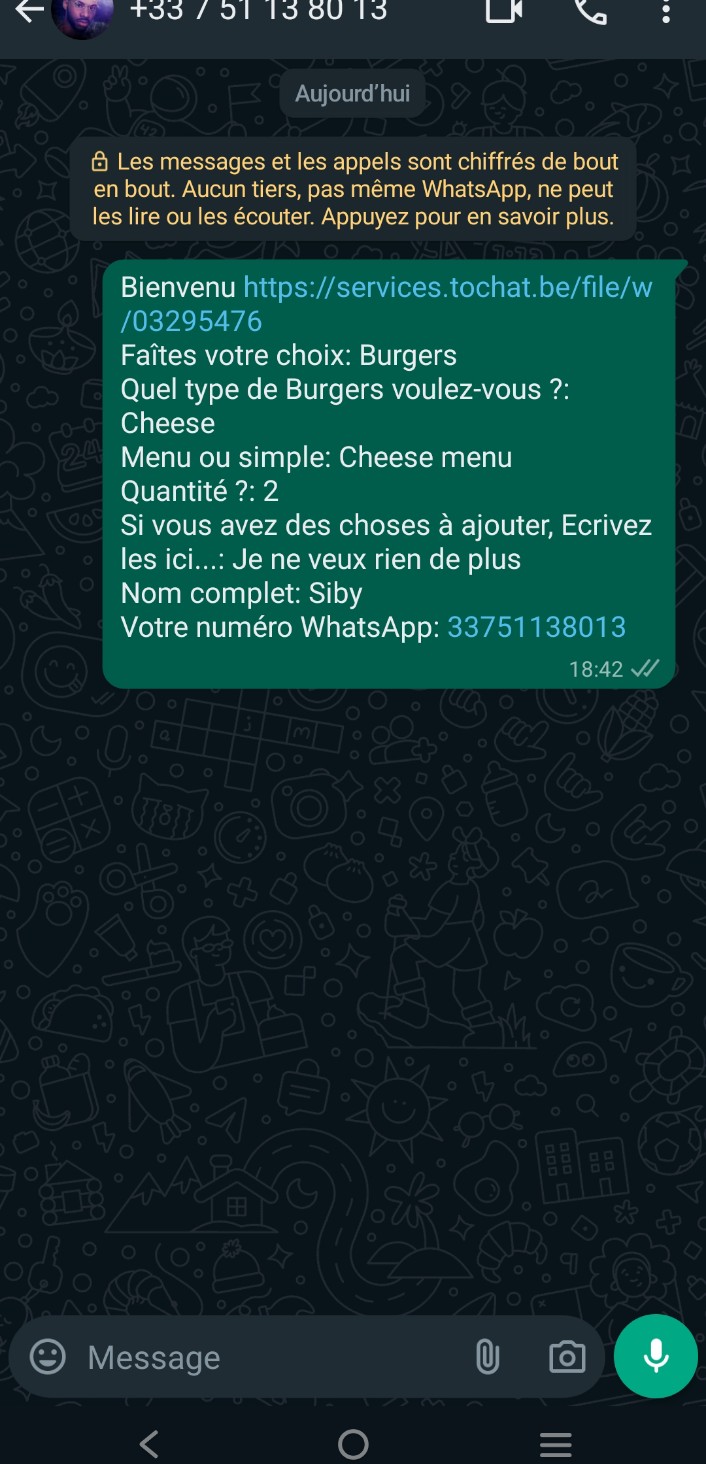The height and width of the screenshot is (1464, 706).
Task: Go back from this chat
Action: click(x=30, y=12)
